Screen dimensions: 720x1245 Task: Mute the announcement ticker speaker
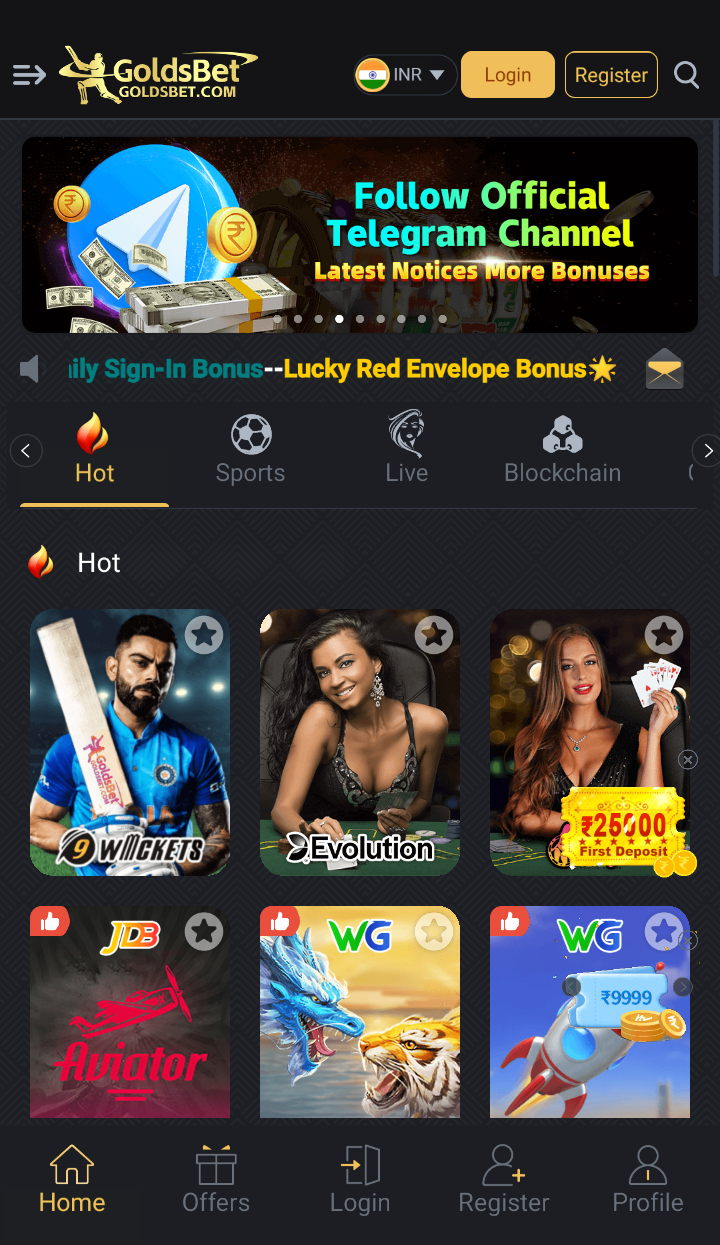(x=29, y=368)
